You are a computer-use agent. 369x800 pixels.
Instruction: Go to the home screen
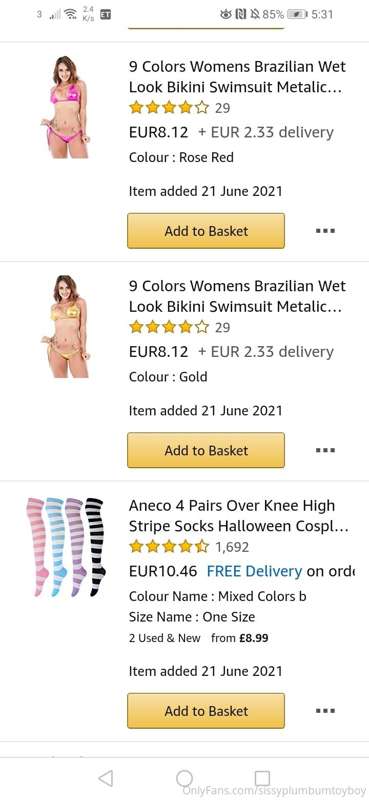tap(184, 779)
